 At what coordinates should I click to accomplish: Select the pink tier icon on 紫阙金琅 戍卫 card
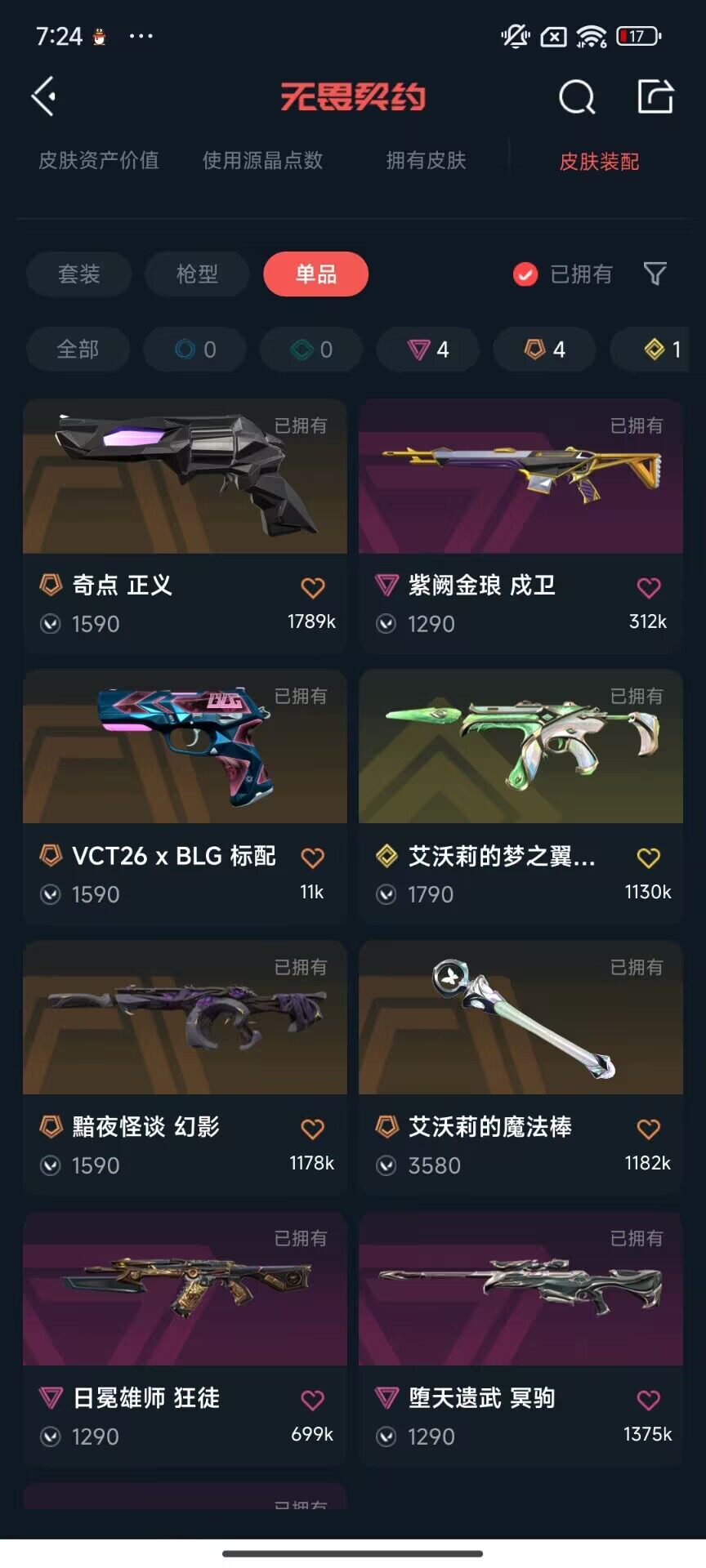pos(388,586)
